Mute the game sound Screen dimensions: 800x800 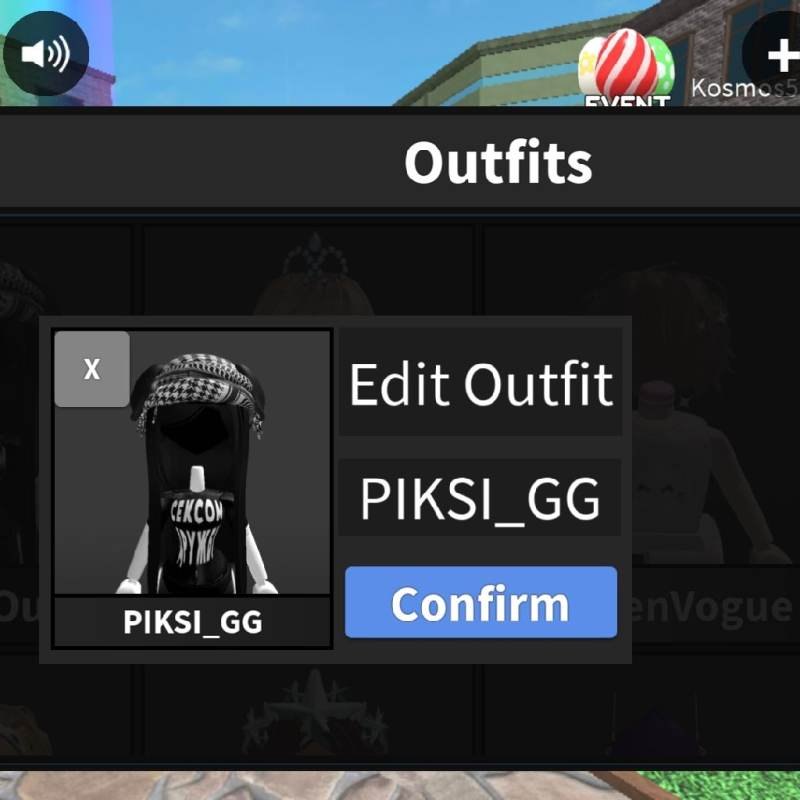point(45,52)
